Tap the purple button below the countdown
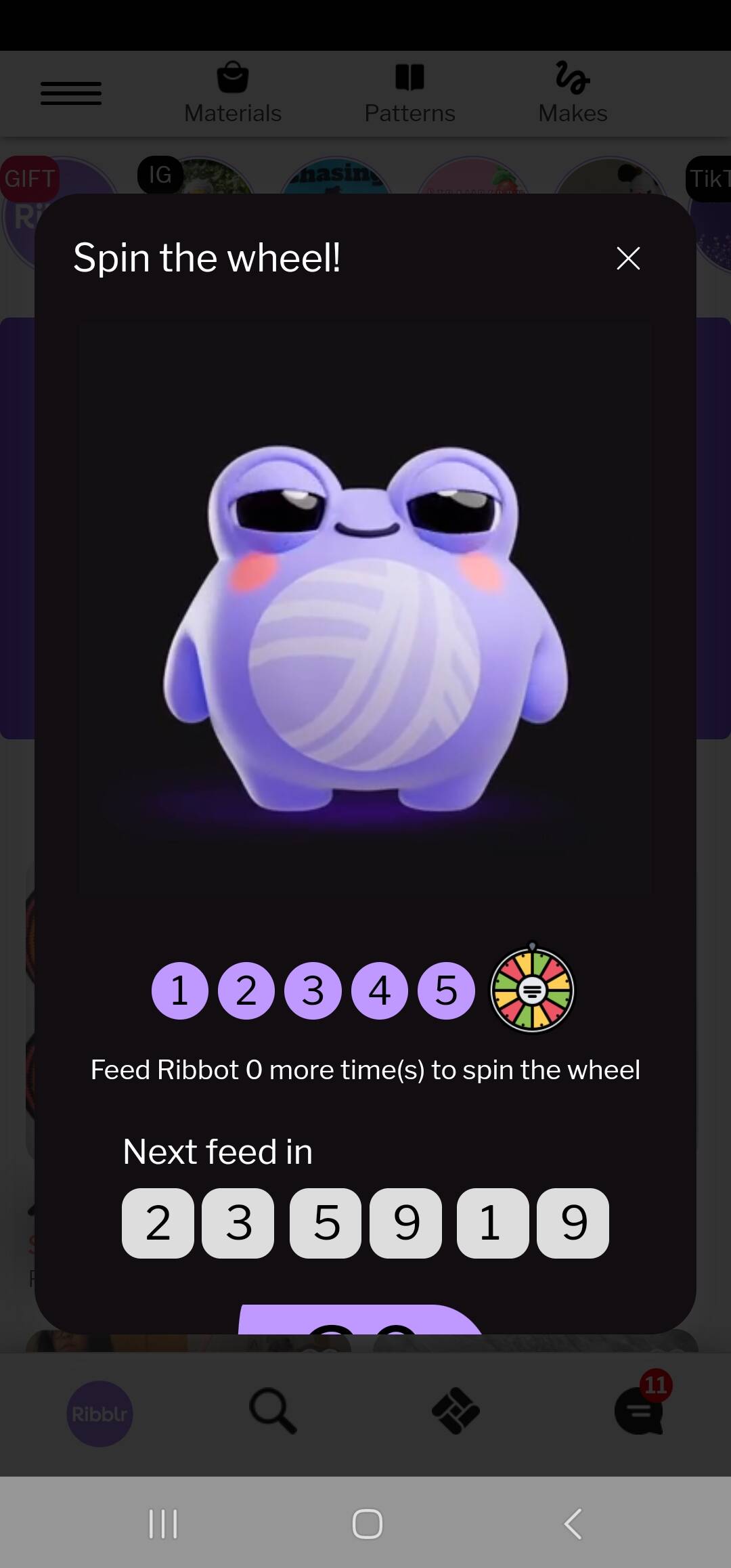Viewport: 731px width, 1568px height. (361, 1319)
